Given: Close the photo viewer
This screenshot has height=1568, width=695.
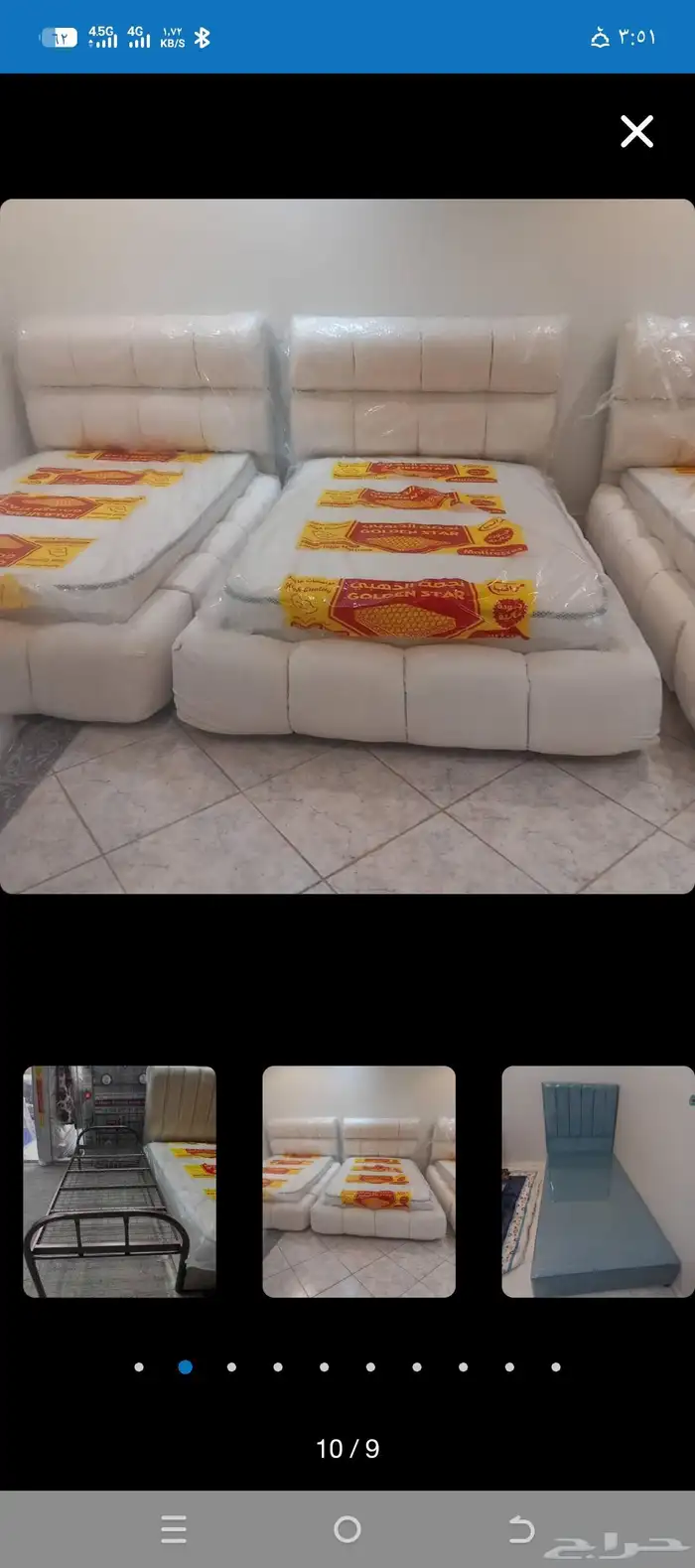Looking at the screenshot, I should pyautogui.click(x=636, y=131).
